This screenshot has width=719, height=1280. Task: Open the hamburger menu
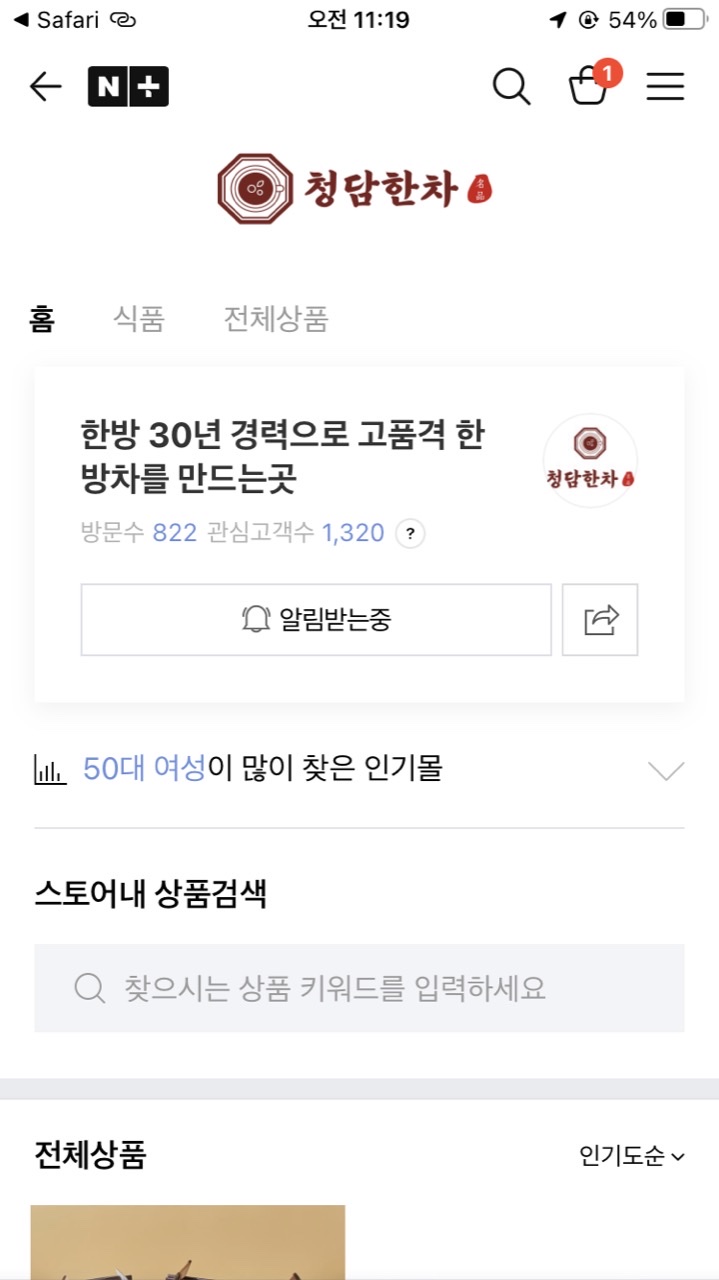(665, 87)
